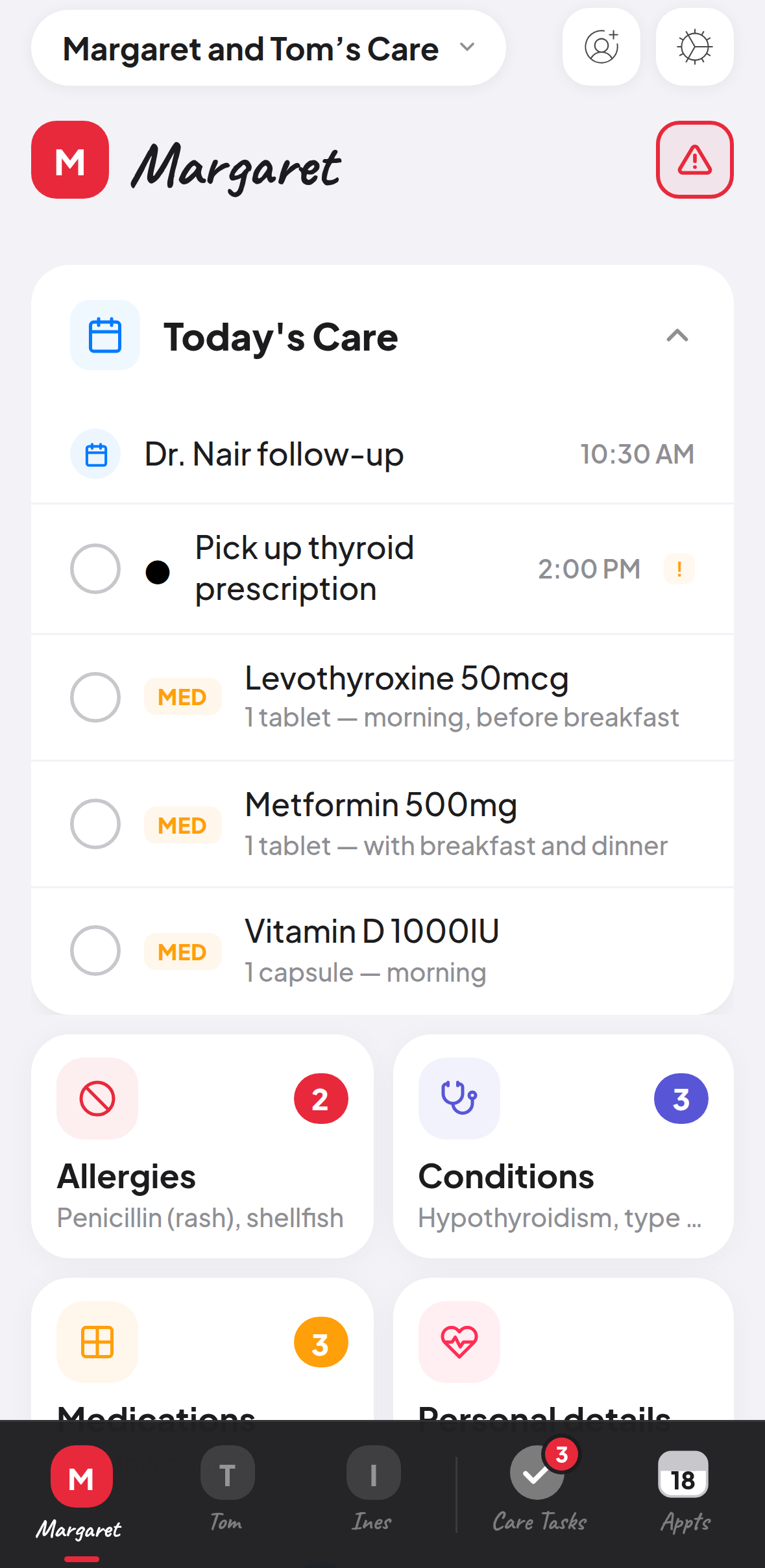Open the Allergies card
The height and width of the screenshot is (1568, 765).
pyautogui.click(x=202, y=1146)
